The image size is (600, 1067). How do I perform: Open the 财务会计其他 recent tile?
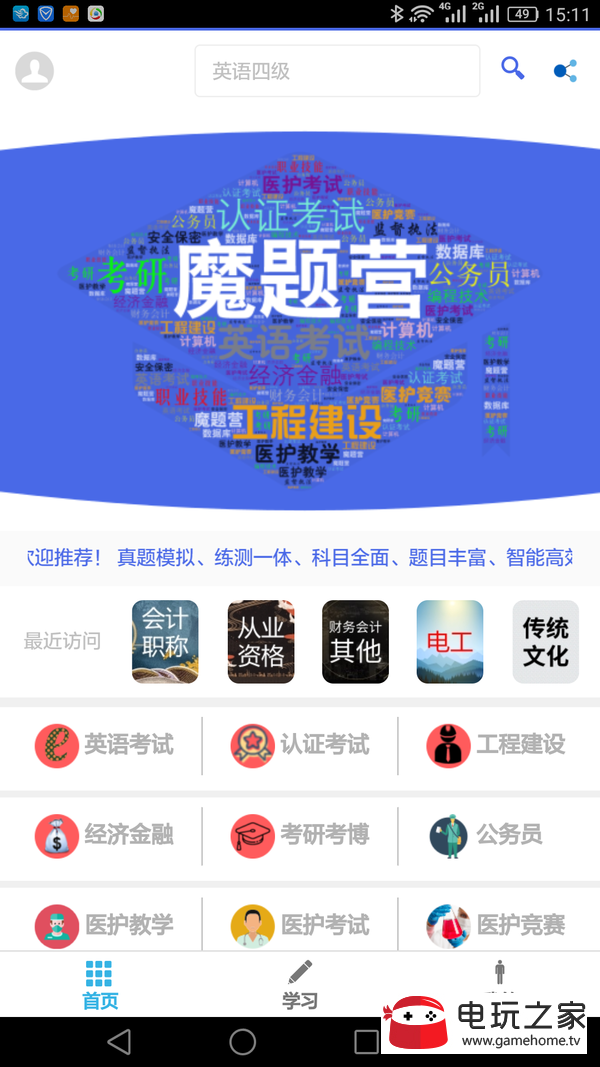355,641
